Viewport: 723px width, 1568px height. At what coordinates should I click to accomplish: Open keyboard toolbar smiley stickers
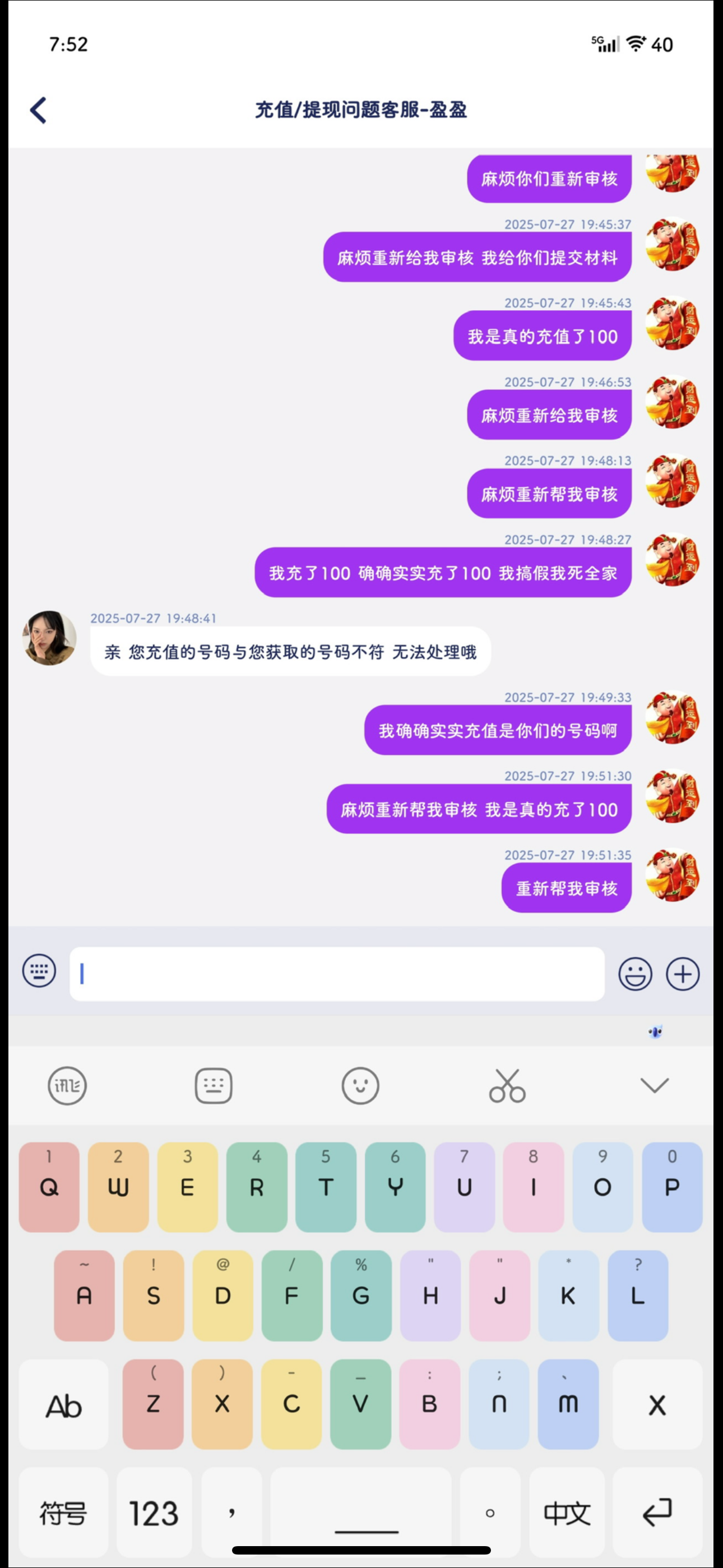(x=360, y=1085)
